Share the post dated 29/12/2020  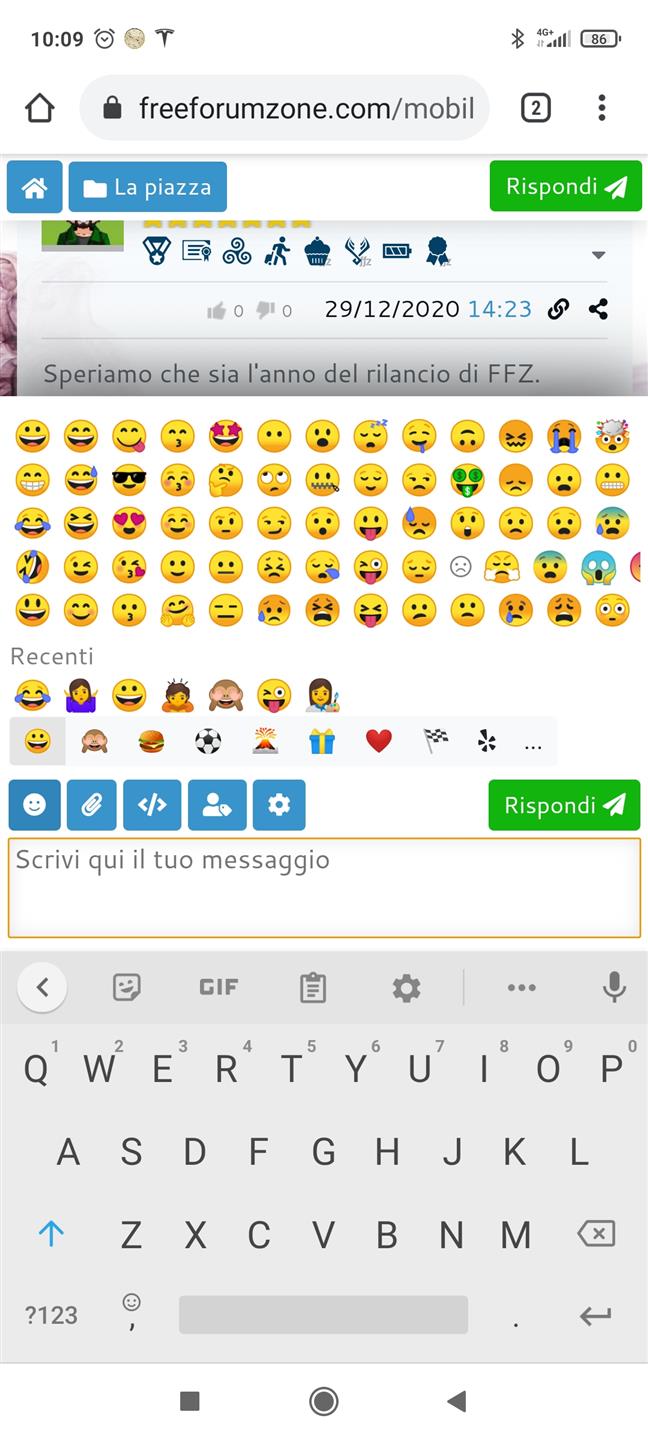[x=598, y=309]
